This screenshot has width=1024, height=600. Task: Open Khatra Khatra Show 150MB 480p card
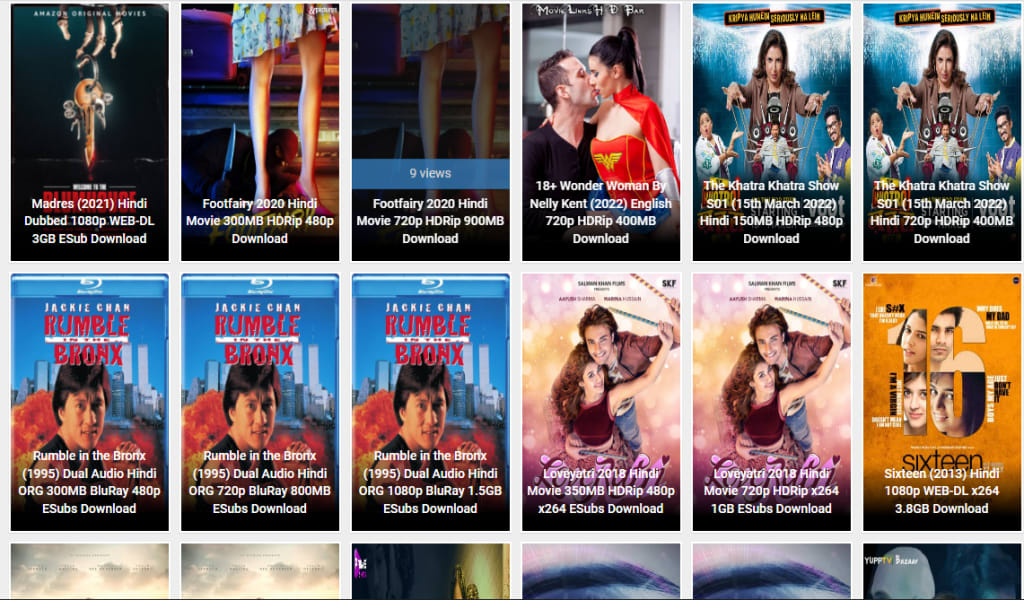point(771,130)
